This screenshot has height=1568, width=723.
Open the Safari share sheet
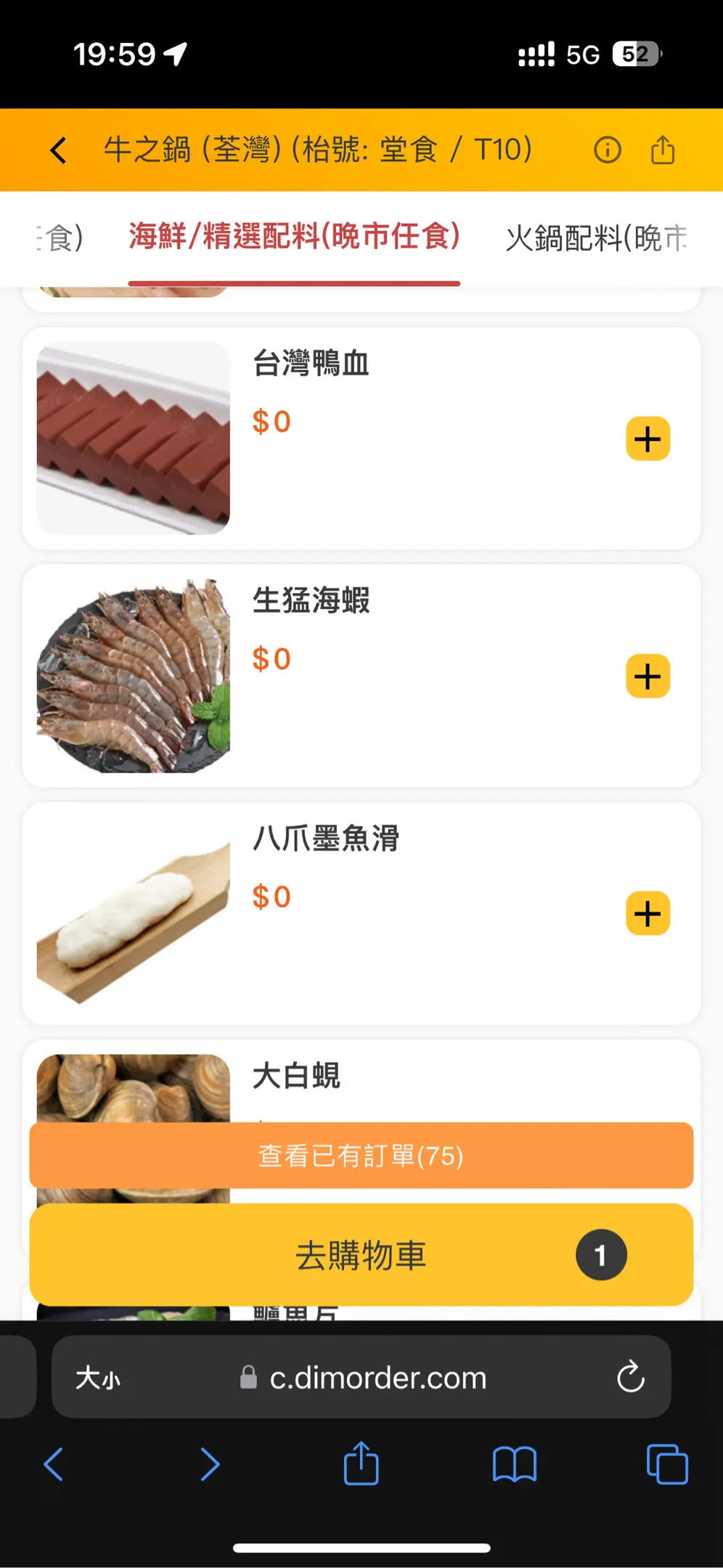(361, 1464)
